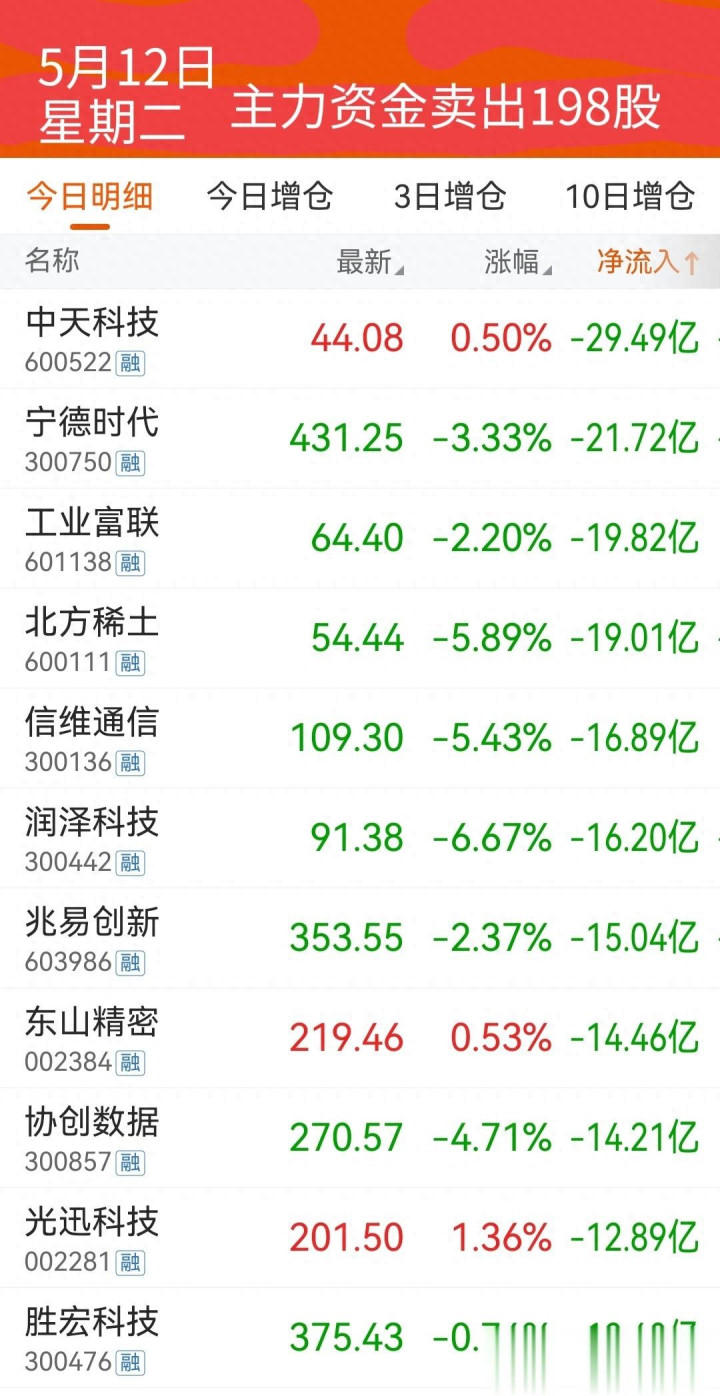Open the 光迅科技 stock row
This screenshot has width=720, height=1396.
pos(360,1239)
